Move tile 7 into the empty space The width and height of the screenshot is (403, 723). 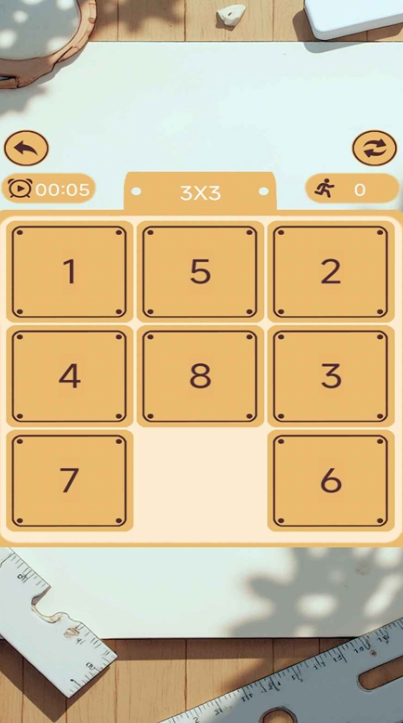point(70,480)
